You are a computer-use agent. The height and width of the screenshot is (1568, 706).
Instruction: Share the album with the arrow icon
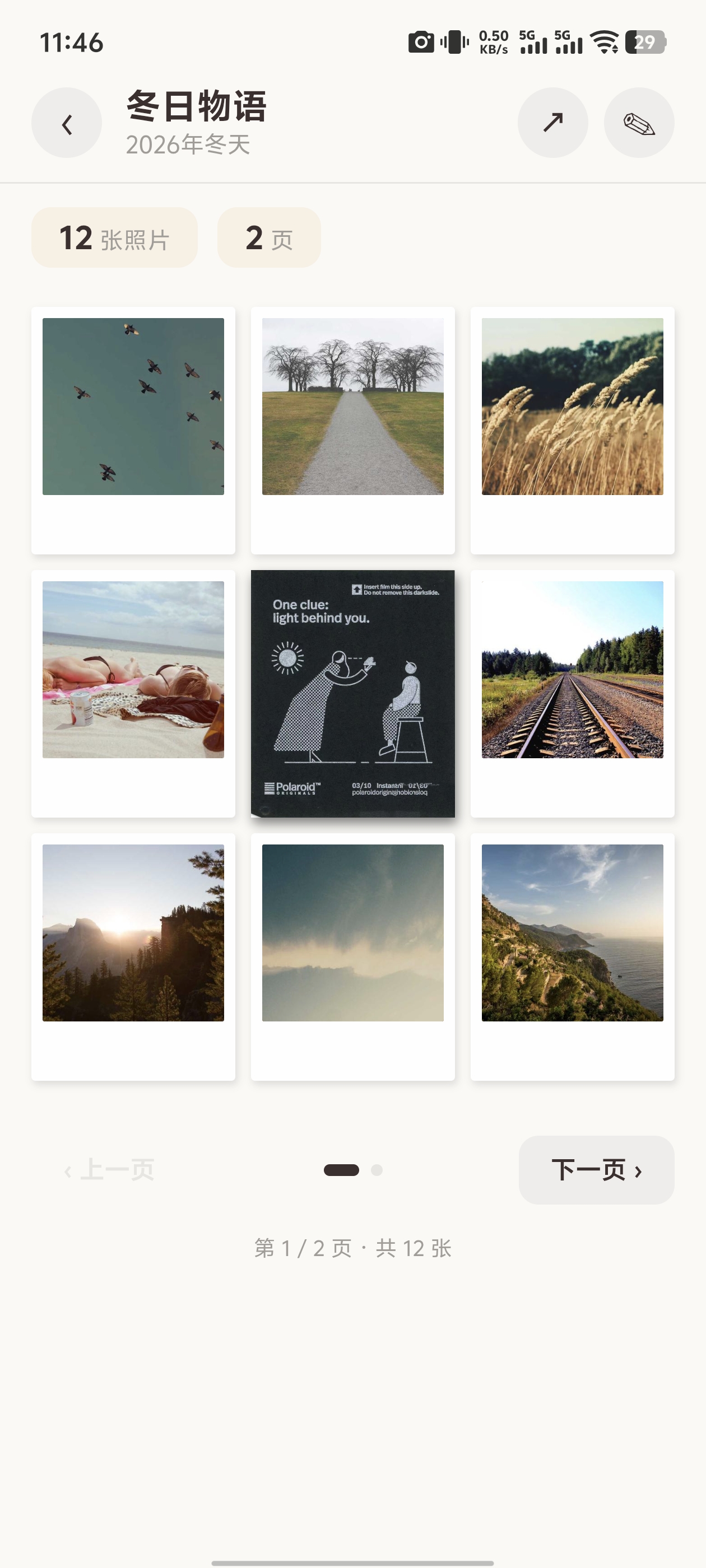tap(552, 123)
